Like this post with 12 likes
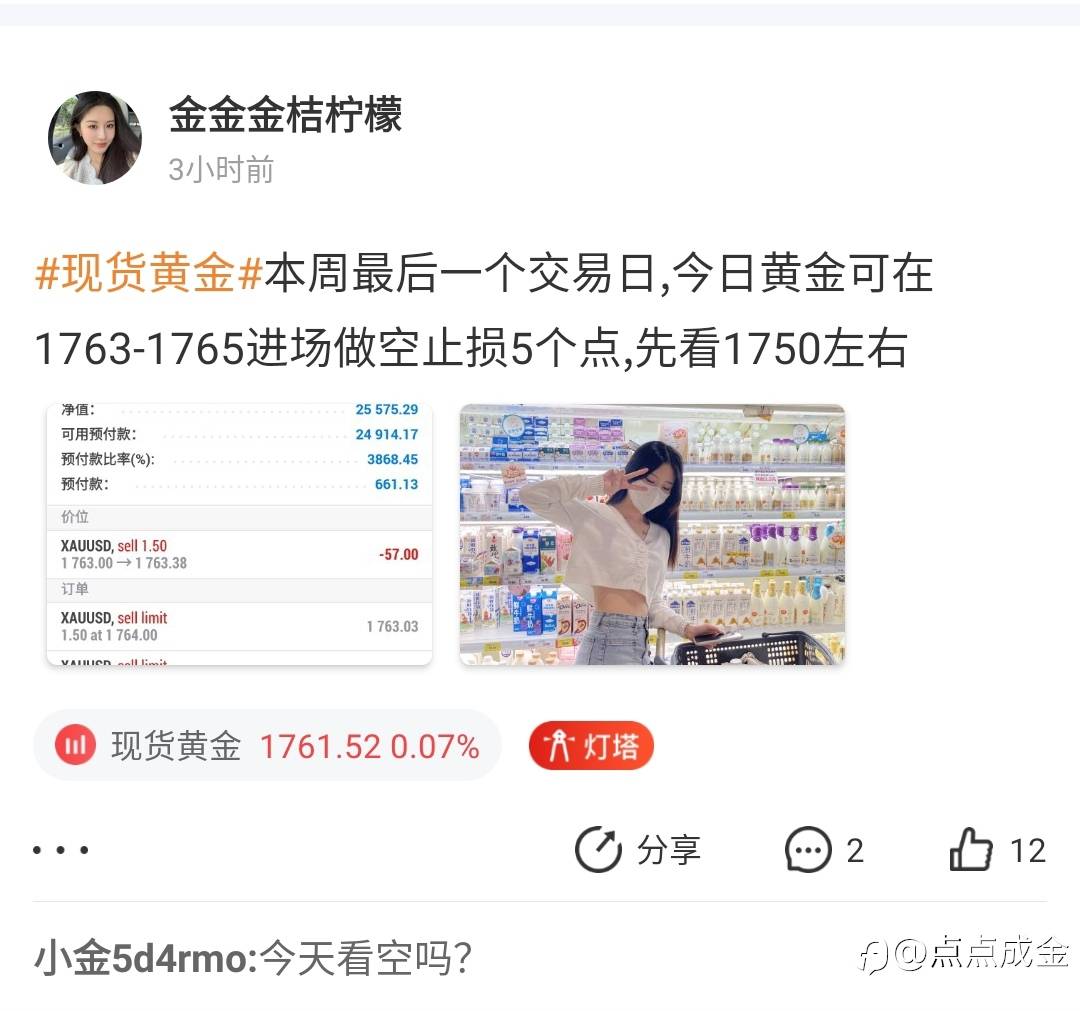 tap(996, 851)
